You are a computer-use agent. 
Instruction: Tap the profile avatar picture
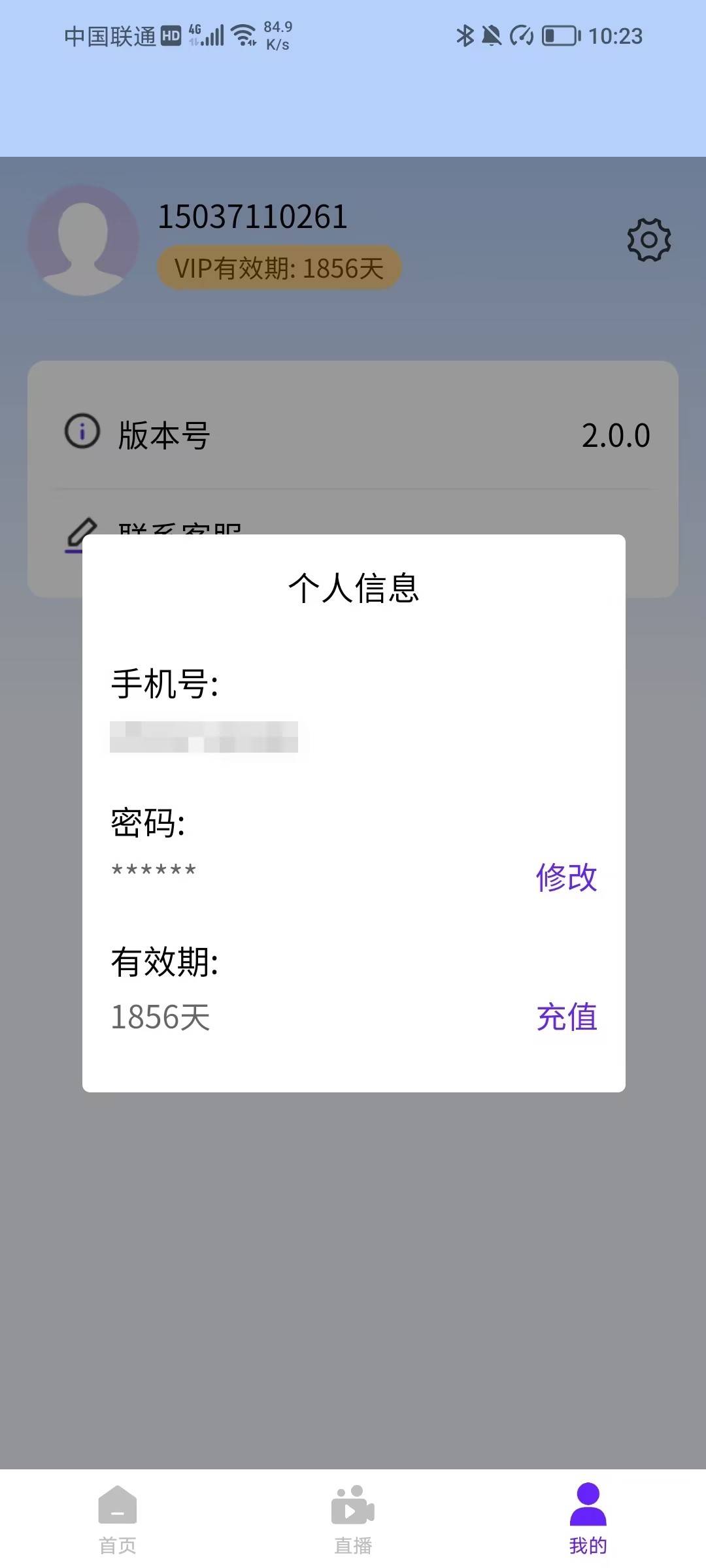pyautogui.click(x=83, y=240)
